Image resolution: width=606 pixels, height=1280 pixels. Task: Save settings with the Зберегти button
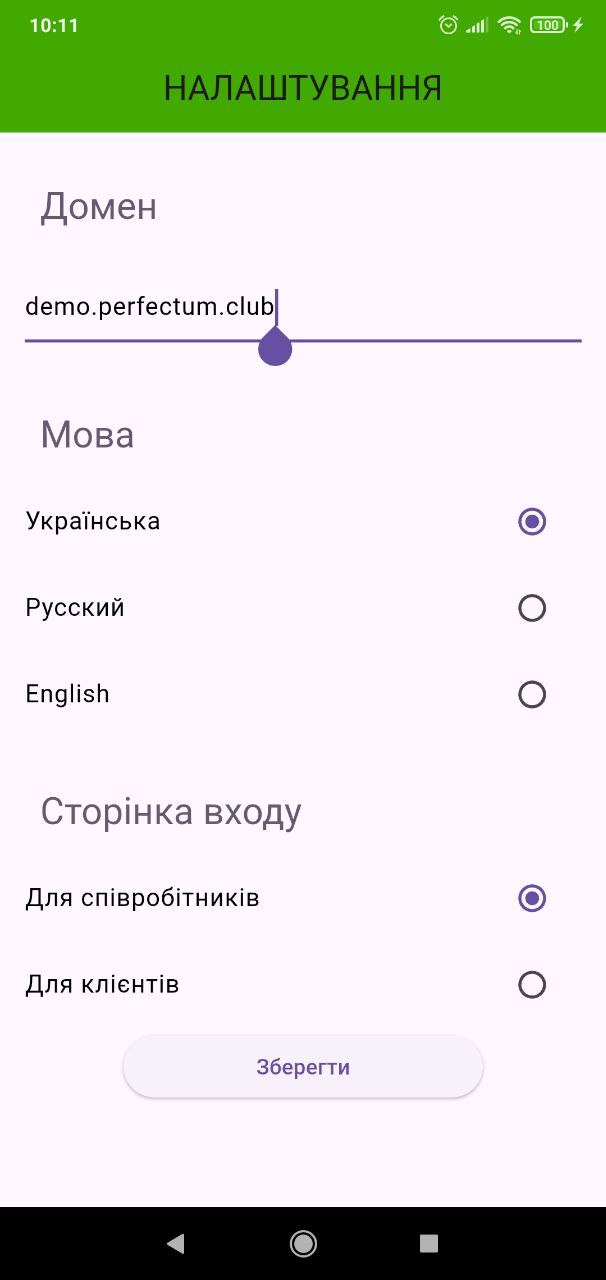303,1067
